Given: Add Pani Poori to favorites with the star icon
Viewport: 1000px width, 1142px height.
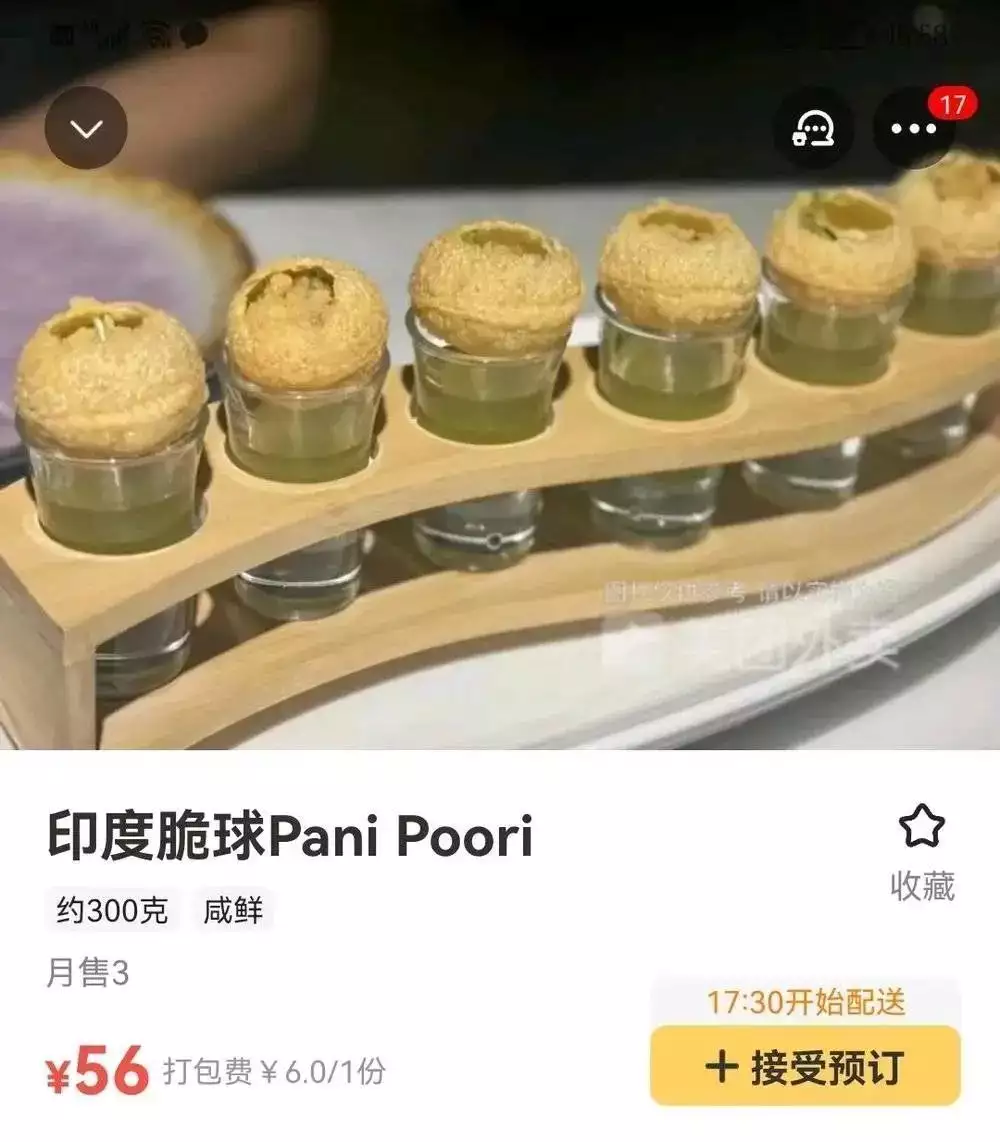Looking at the screenshot, I should [x=921, y=828].
